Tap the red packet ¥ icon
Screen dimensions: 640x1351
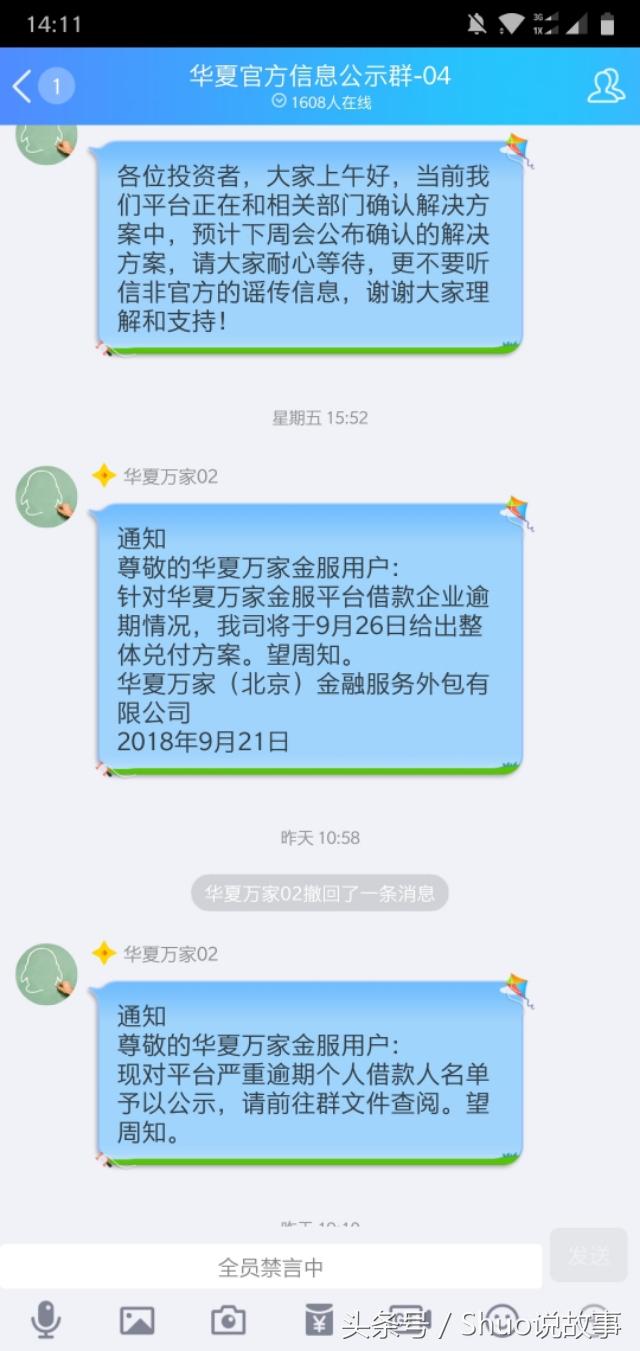pos(319,1320)
